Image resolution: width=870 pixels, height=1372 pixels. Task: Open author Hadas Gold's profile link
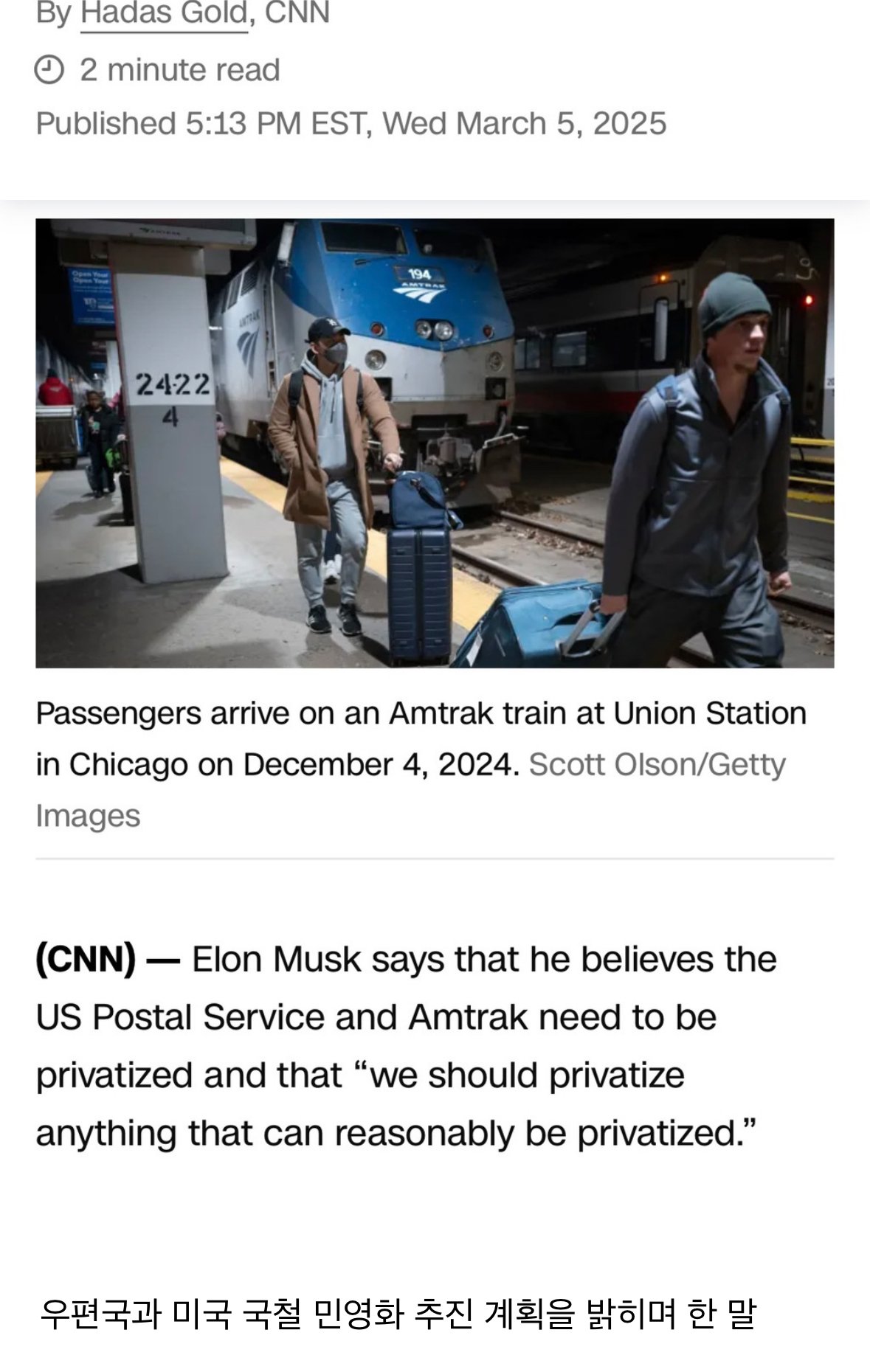(x=164, y=14)
